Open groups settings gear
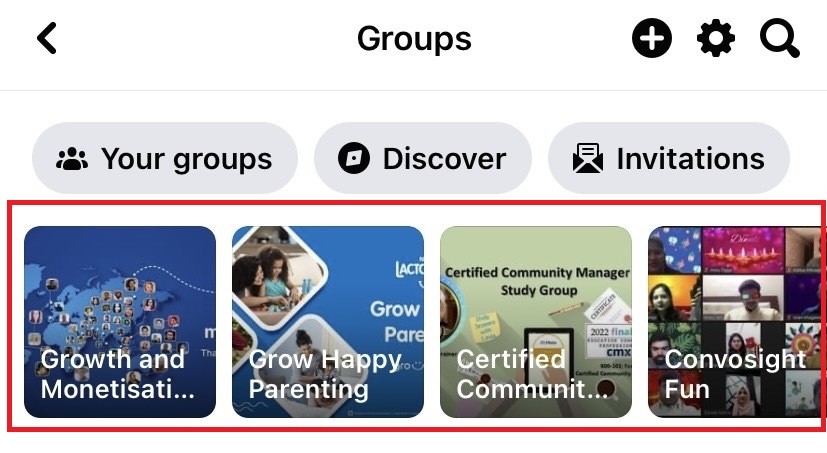The height and width of the screenshot is (453, 827). [715, 39]
